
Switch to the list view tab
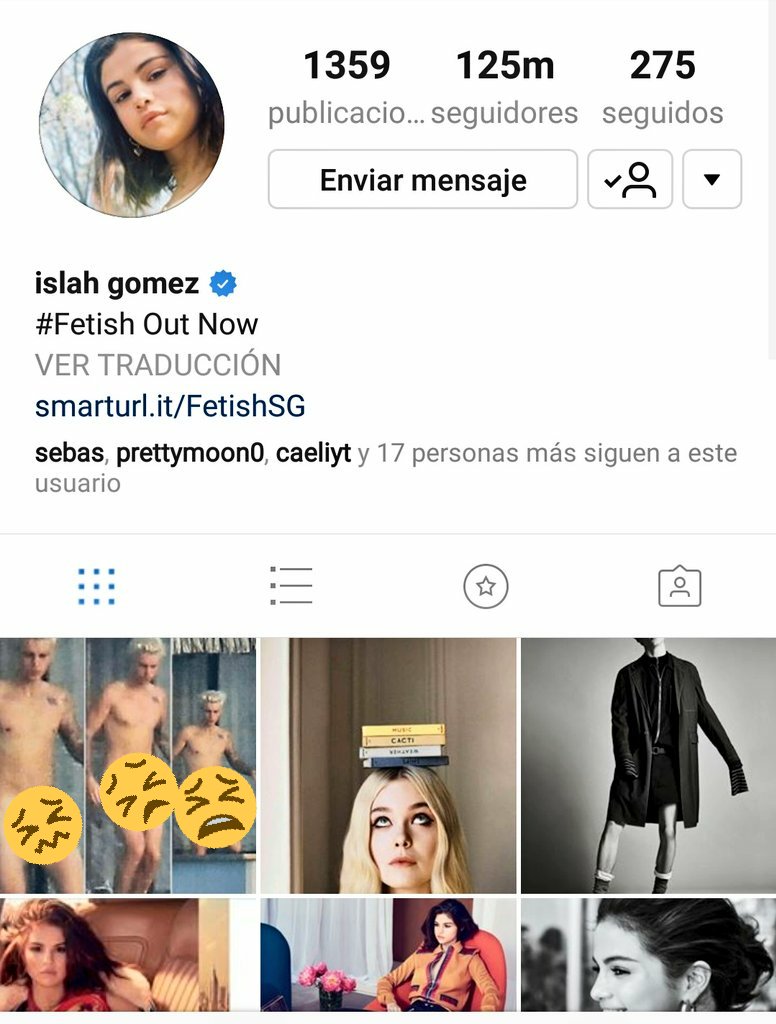click(x=291, y=586)
